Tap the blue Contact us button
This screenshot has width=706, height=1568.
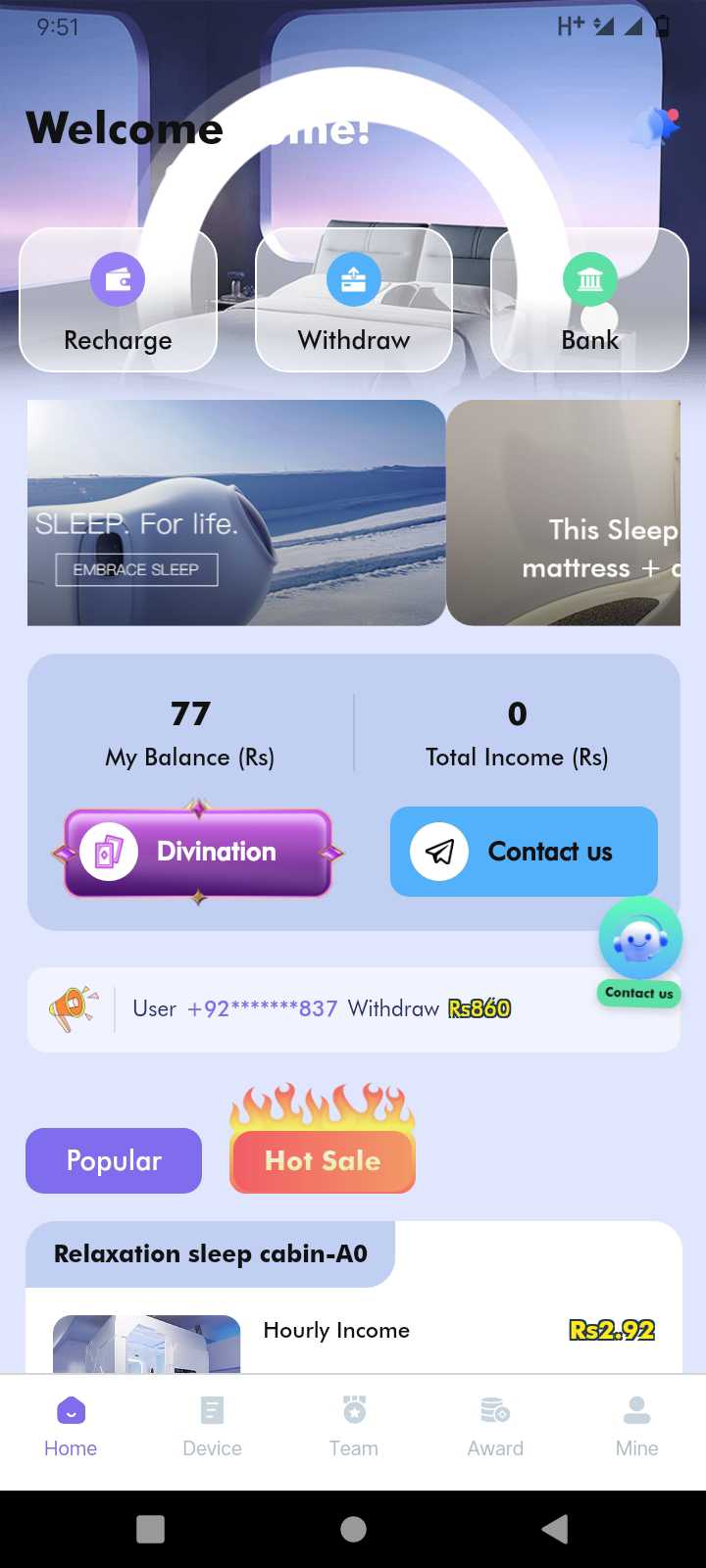point(524,852)
